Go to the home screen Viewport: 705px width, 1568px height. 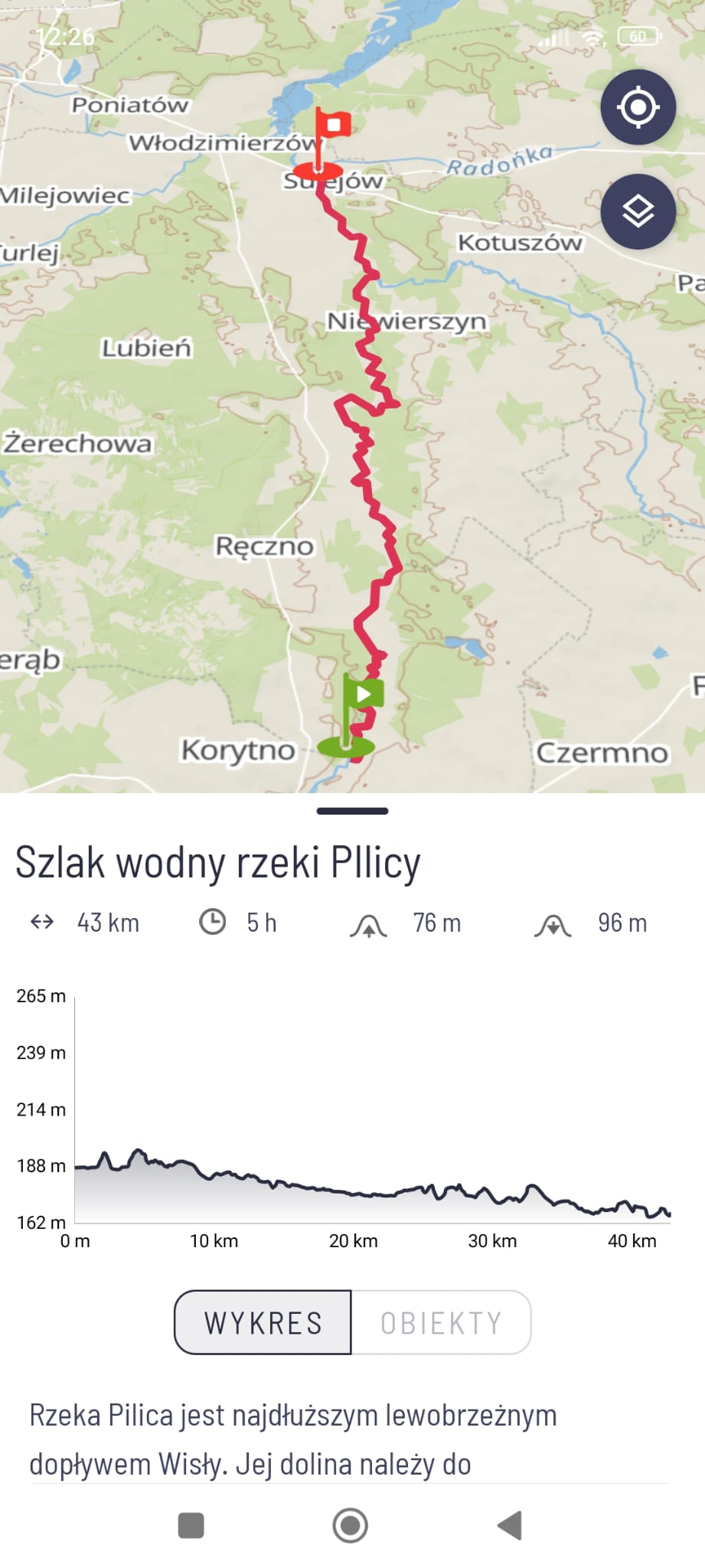(351, 1525)
